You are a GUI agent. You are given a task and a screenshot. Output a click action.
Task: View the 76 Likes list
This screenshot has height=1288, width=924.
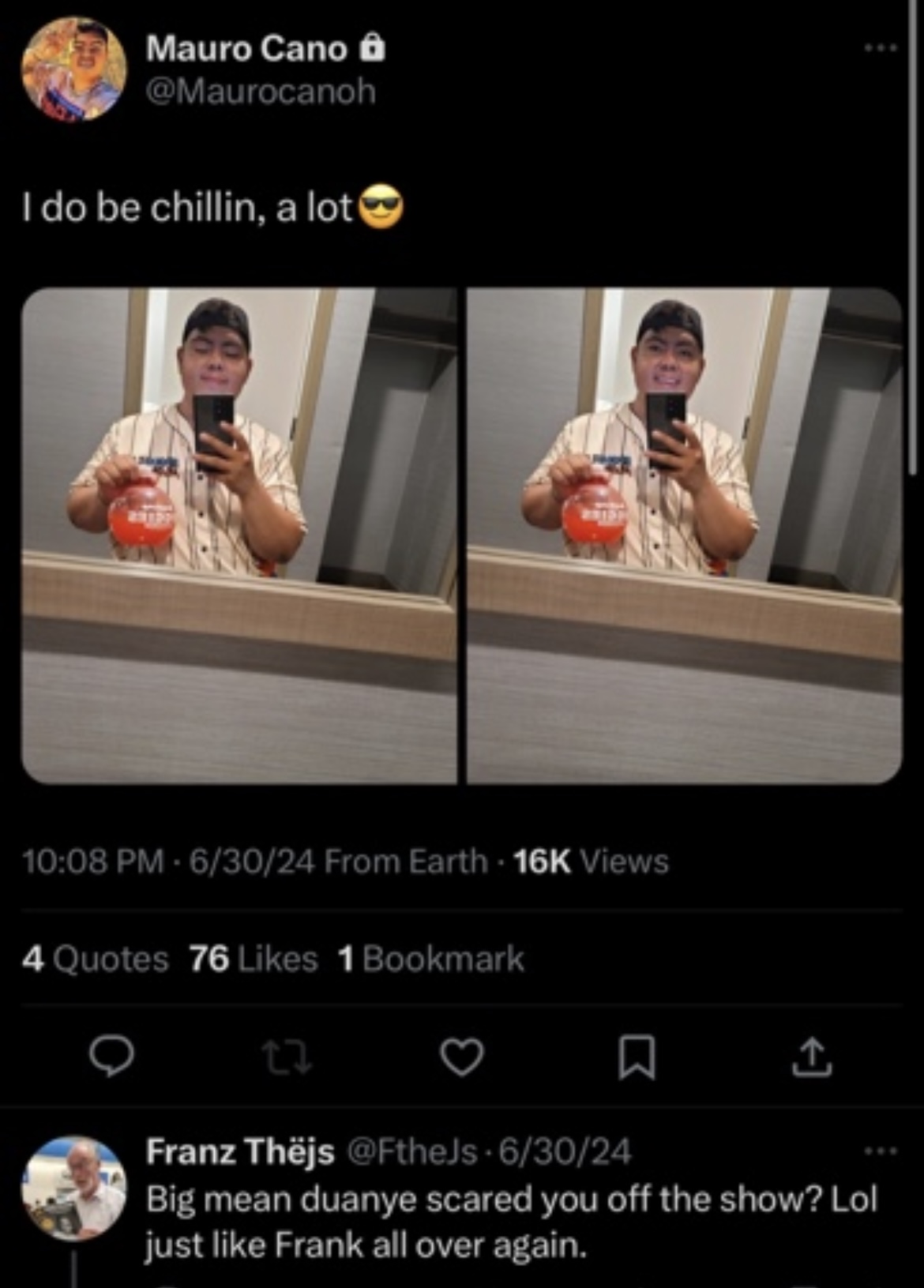pyautogui.click(x=254, y=959)
